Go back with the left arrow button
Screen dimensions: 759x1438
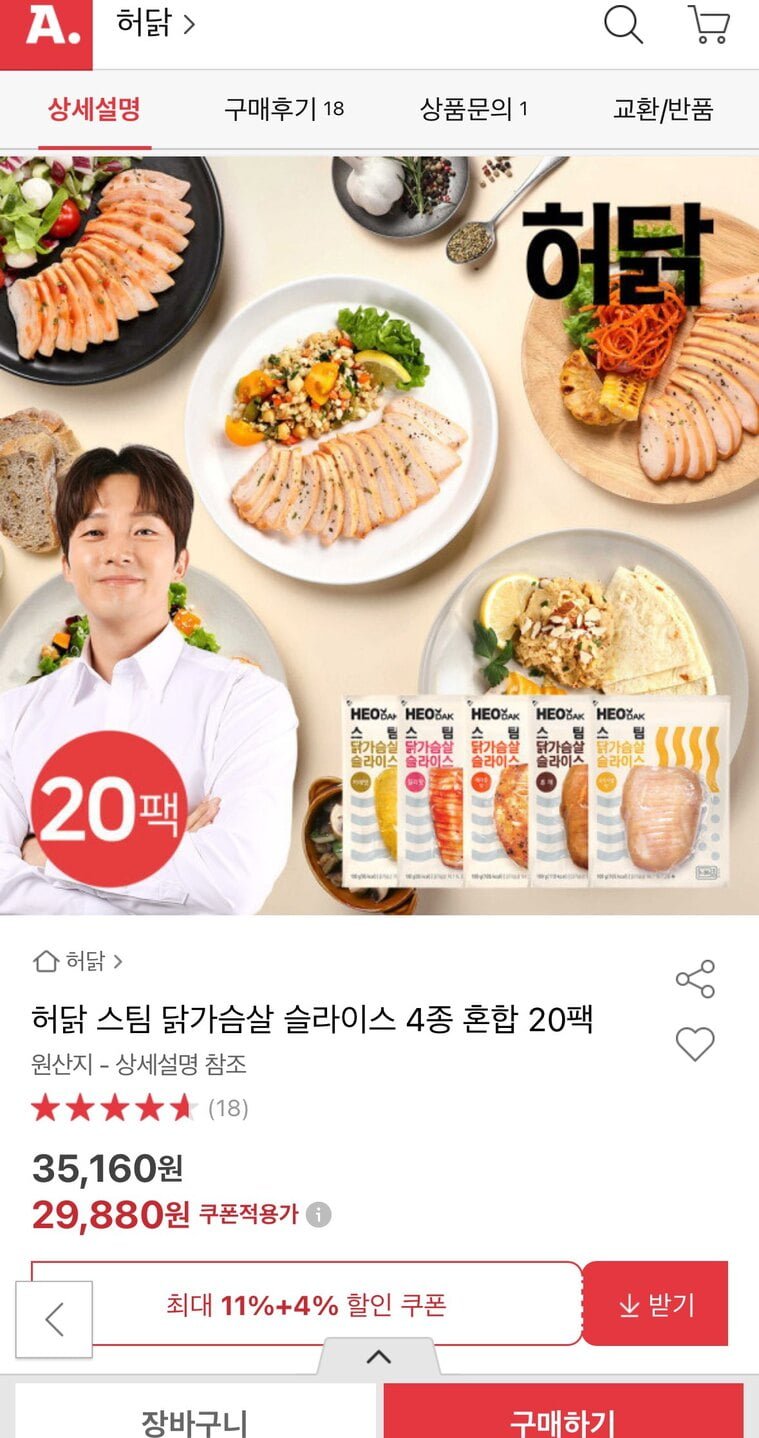tap(54, 1319)
